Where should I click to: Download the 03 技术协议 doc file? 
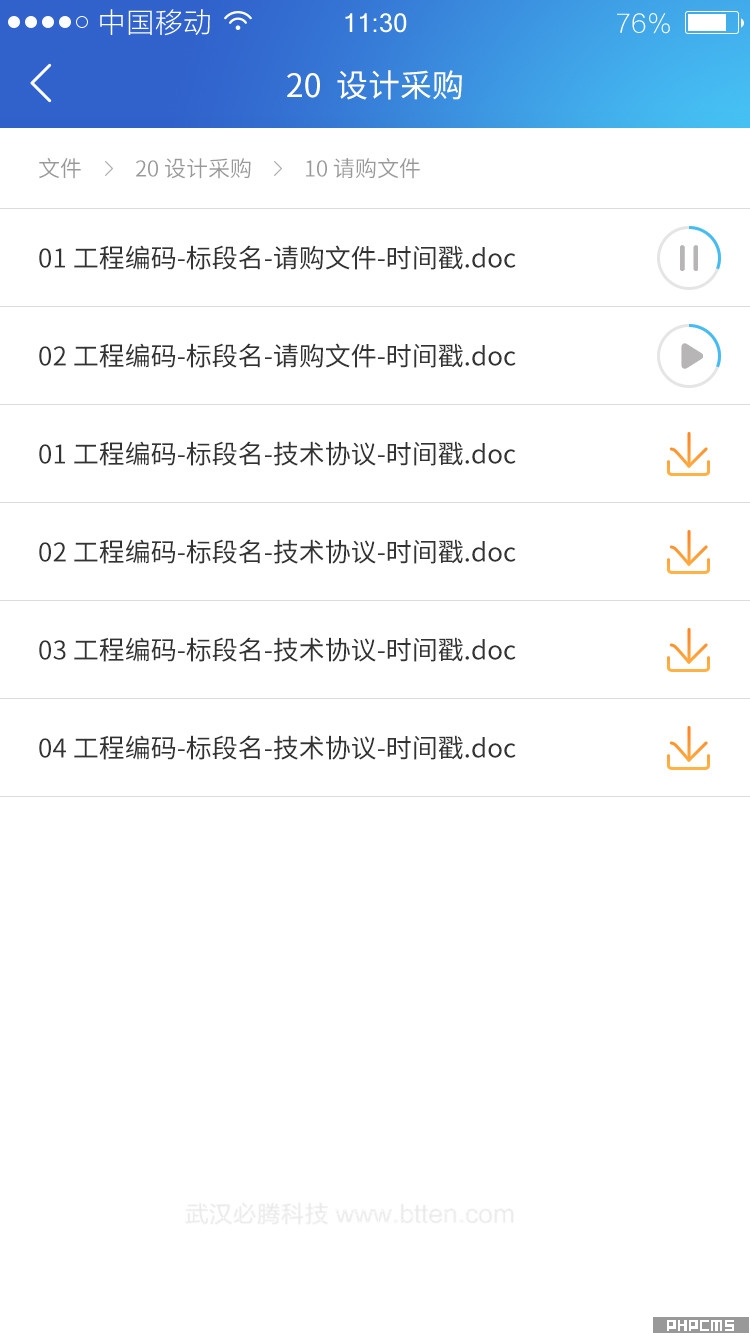[688, 650]
